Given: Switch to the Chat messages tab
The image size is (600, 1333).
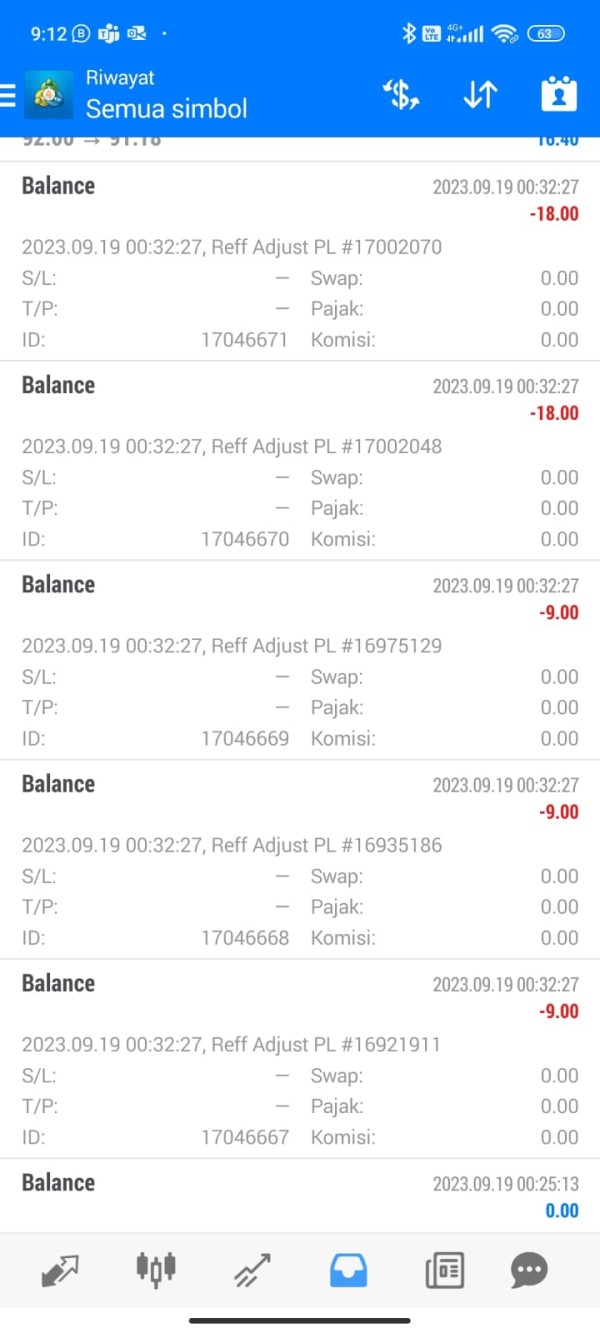Looking at the screenshot, I should 529,1270.
